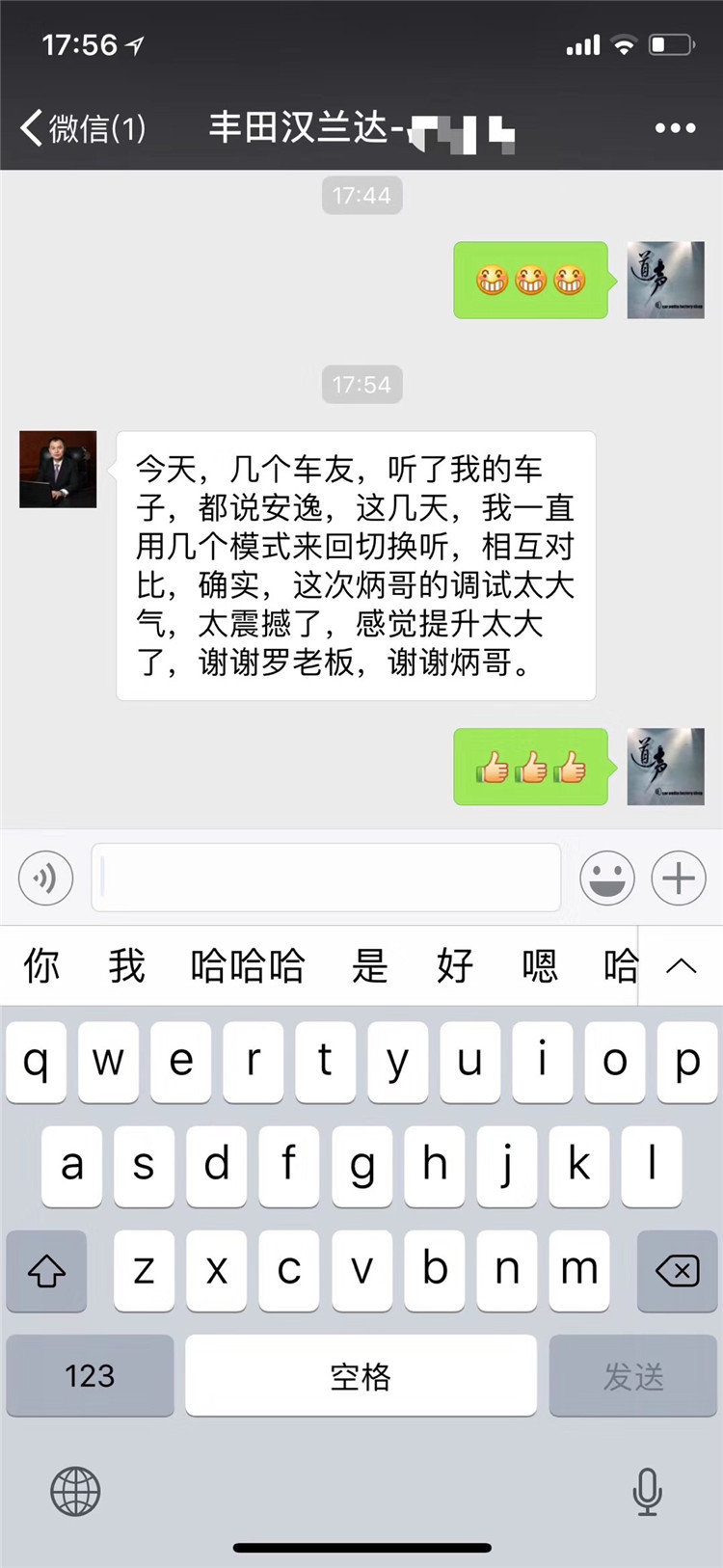Select the suggested word 你
The image size is (723, 1568).
[x=40, y=965]
